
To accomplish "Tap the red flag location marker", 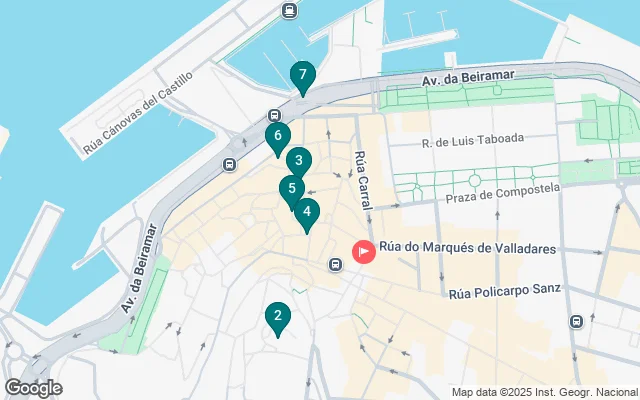I will (x=363, y=252).
